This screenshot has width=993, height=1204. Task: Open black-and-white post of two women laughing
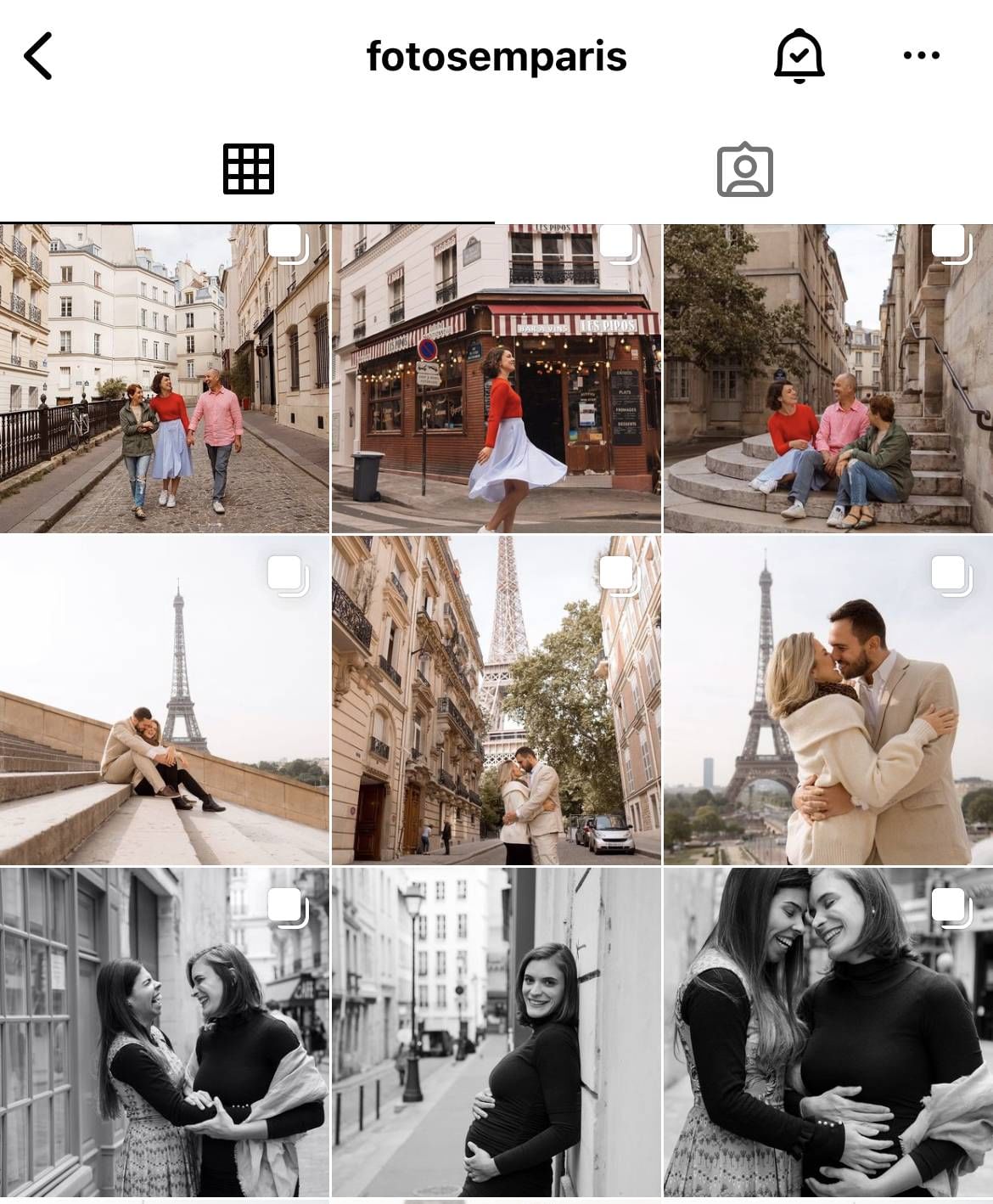[x=164, y=1032]
